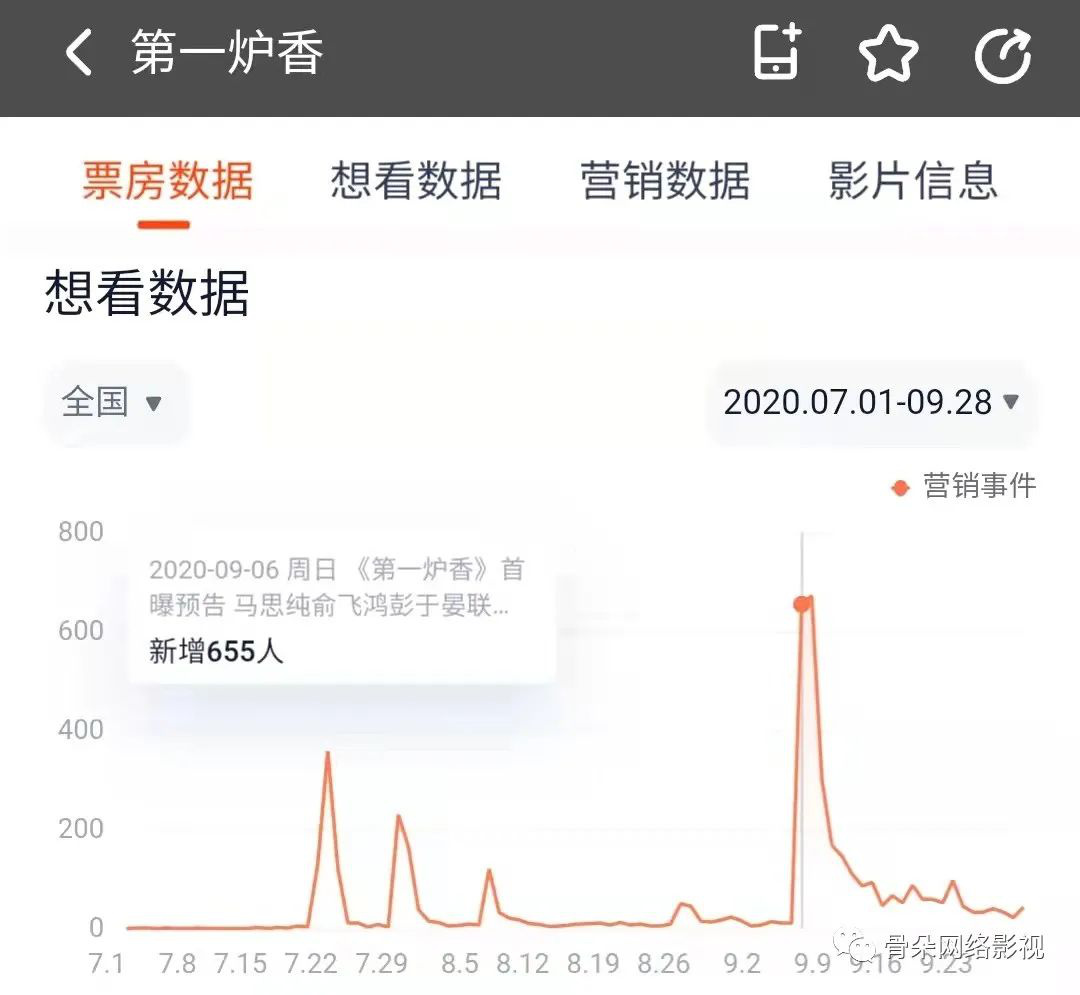This screenshot has width=1080, height=995.
Task: Switch to the 票房数据 tab
Action: pyautogui.click(x=167, y=181)
